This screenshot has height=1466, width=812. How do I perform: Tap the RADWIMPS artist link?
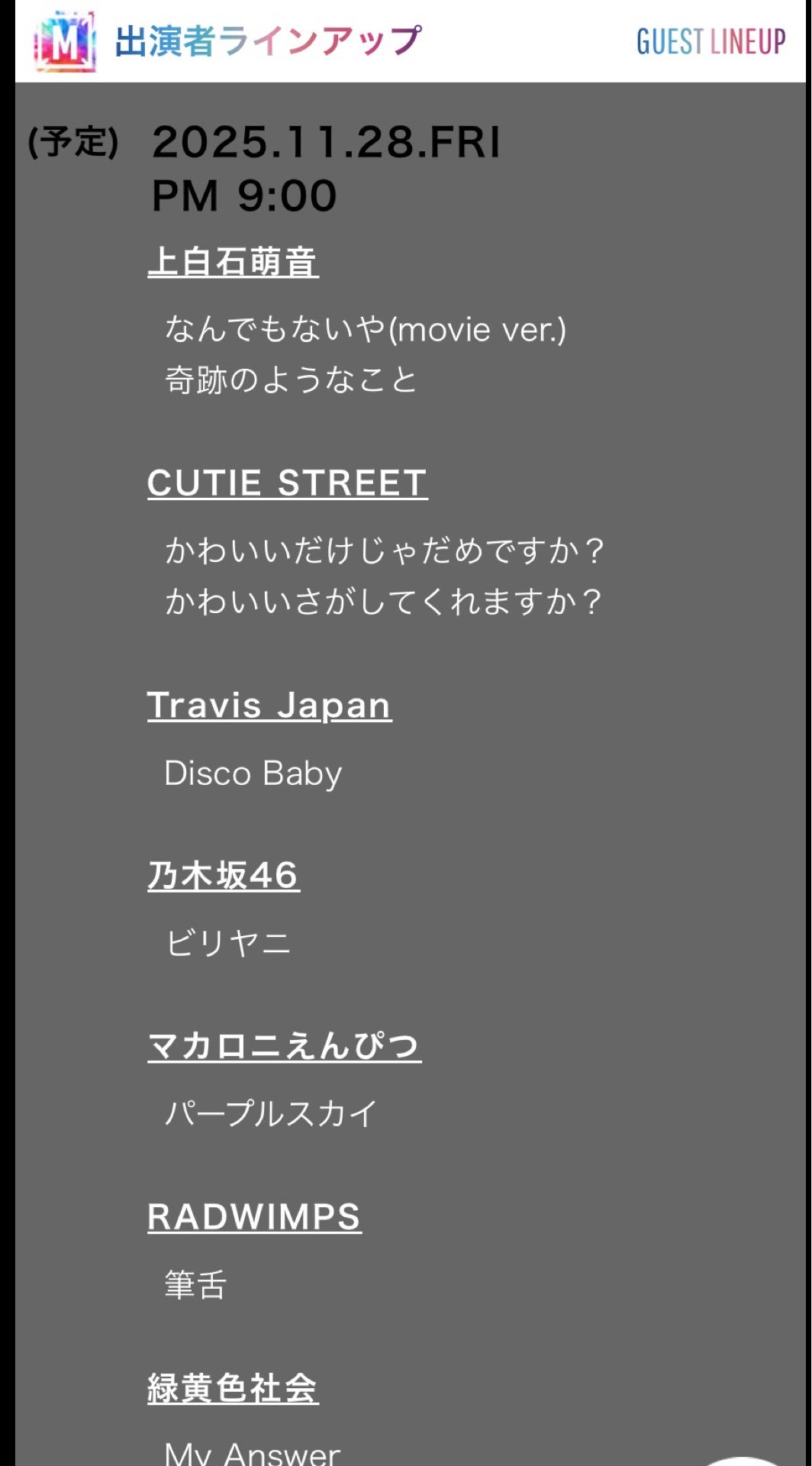[x=254, y=1216]
